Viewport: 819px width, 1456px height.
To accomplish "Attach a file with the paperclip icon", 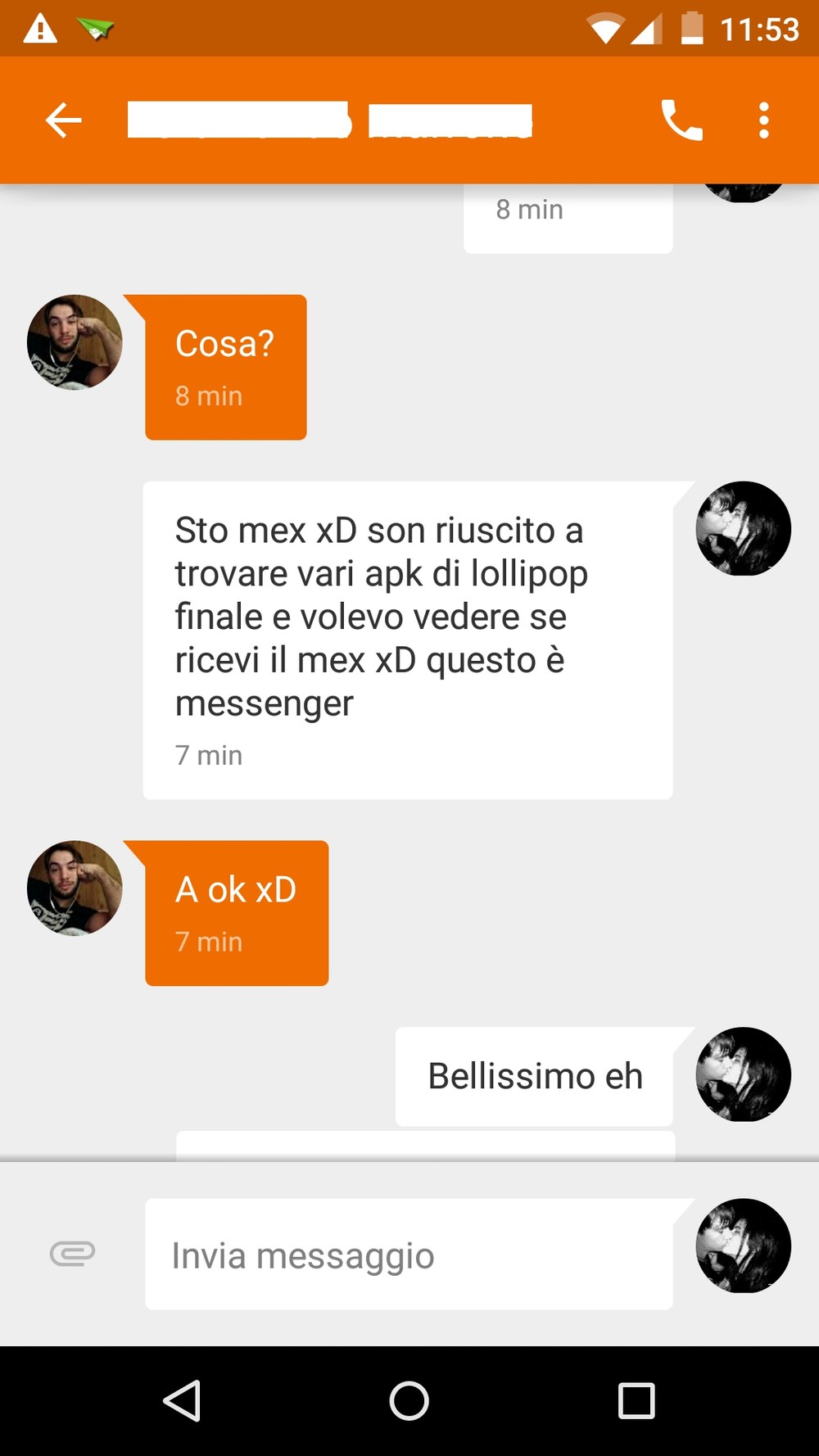I will 72,1254.
